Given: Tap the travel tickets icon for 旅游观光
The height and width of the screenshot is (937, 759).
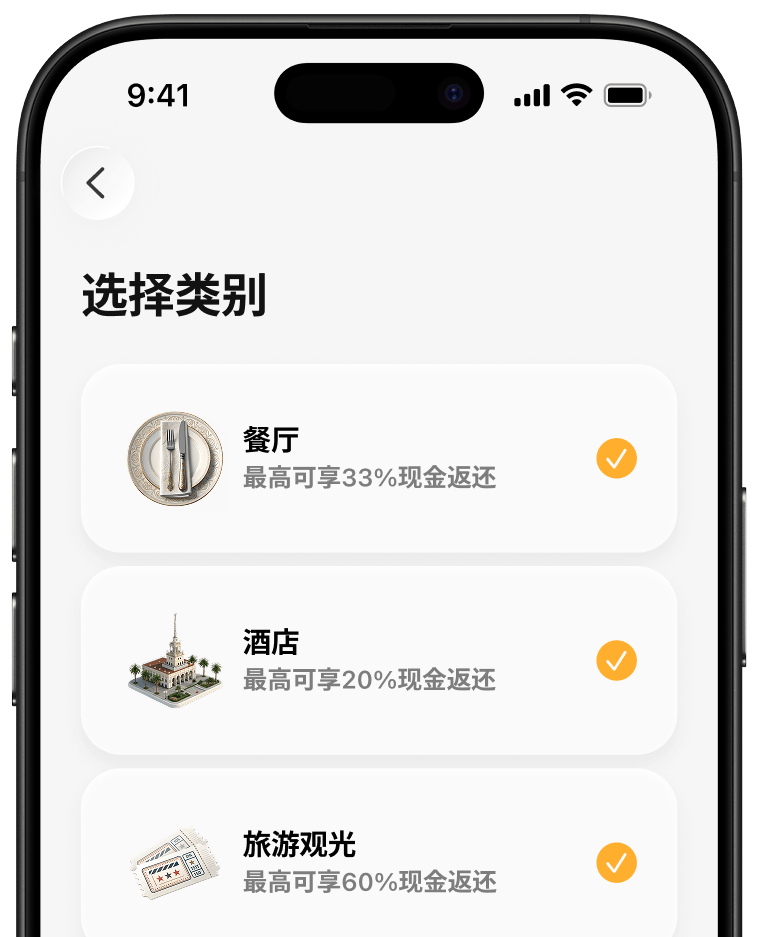Looking at the screenshot, I should (175, 862).
